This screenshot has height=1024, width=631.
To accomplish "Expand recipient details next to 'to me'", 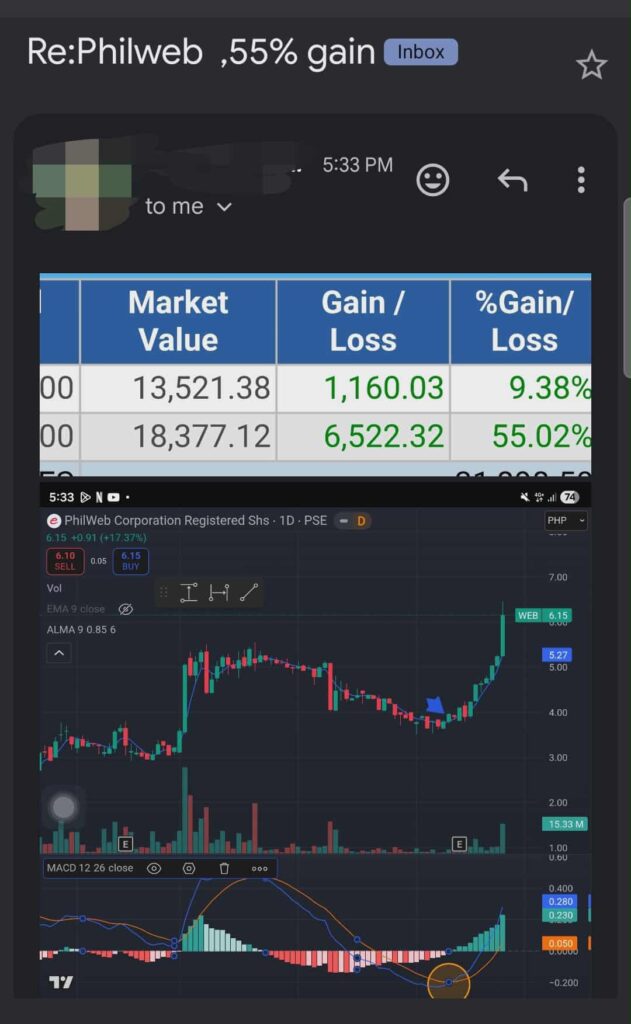I will (x=224, y=207).
